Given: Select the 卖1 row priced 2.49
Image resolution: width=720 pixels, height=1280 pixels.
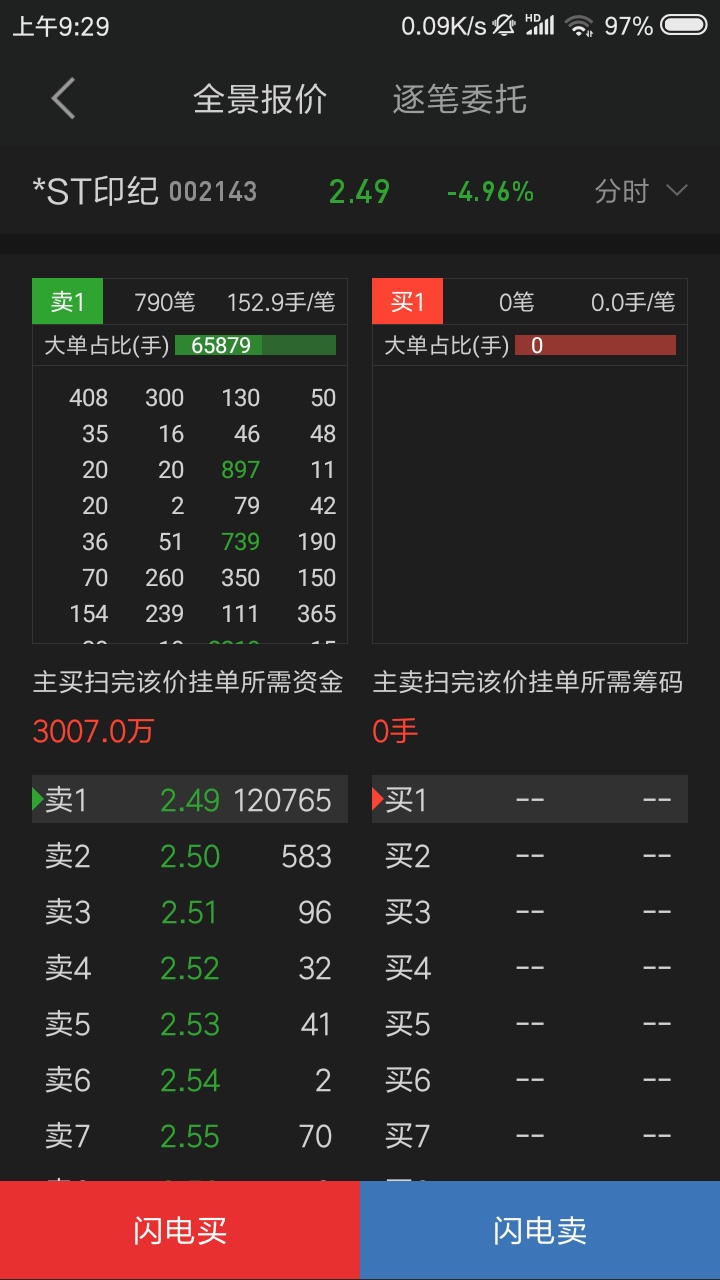Looking at the screenshot, I should (x=190, y=800).
